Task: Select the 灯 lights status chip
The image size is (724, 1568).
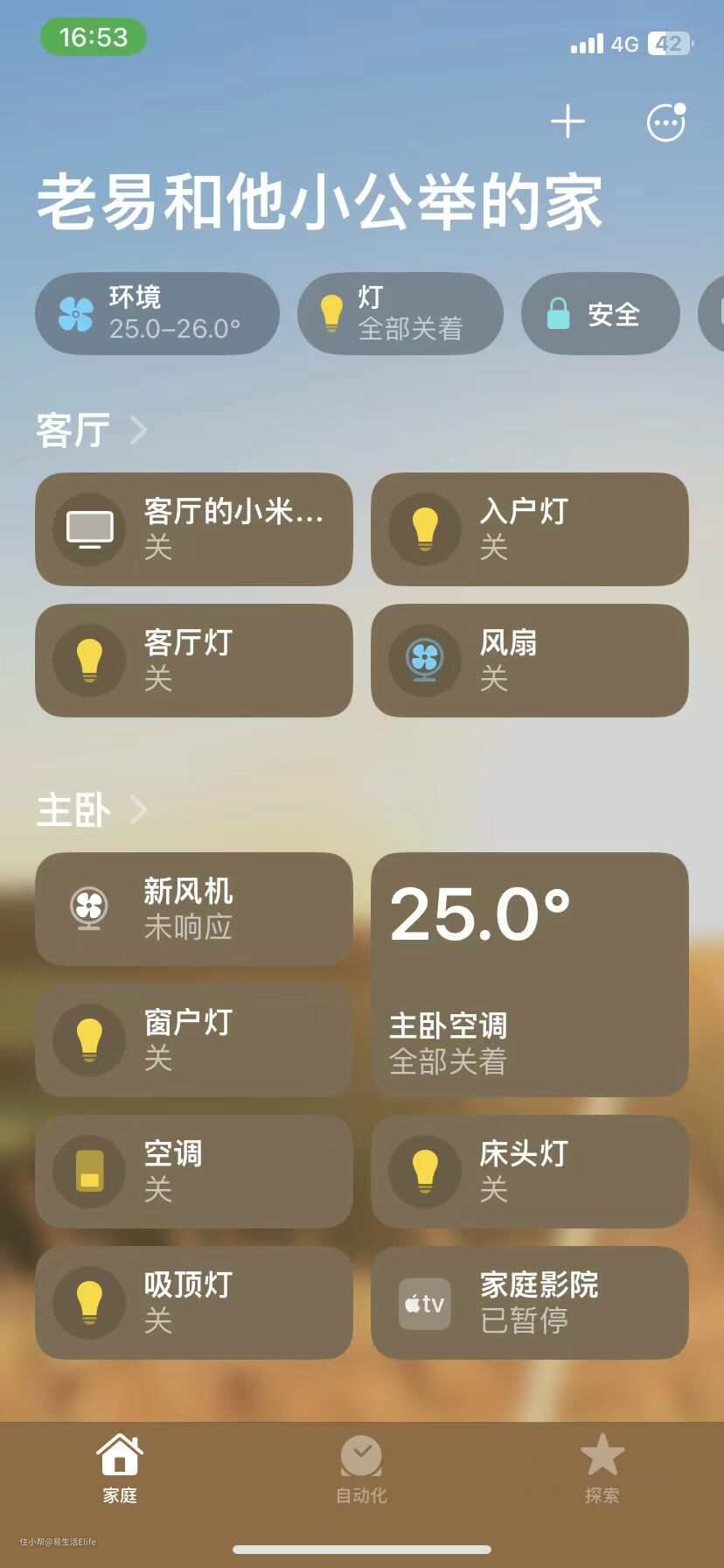Action: [400, 313]
